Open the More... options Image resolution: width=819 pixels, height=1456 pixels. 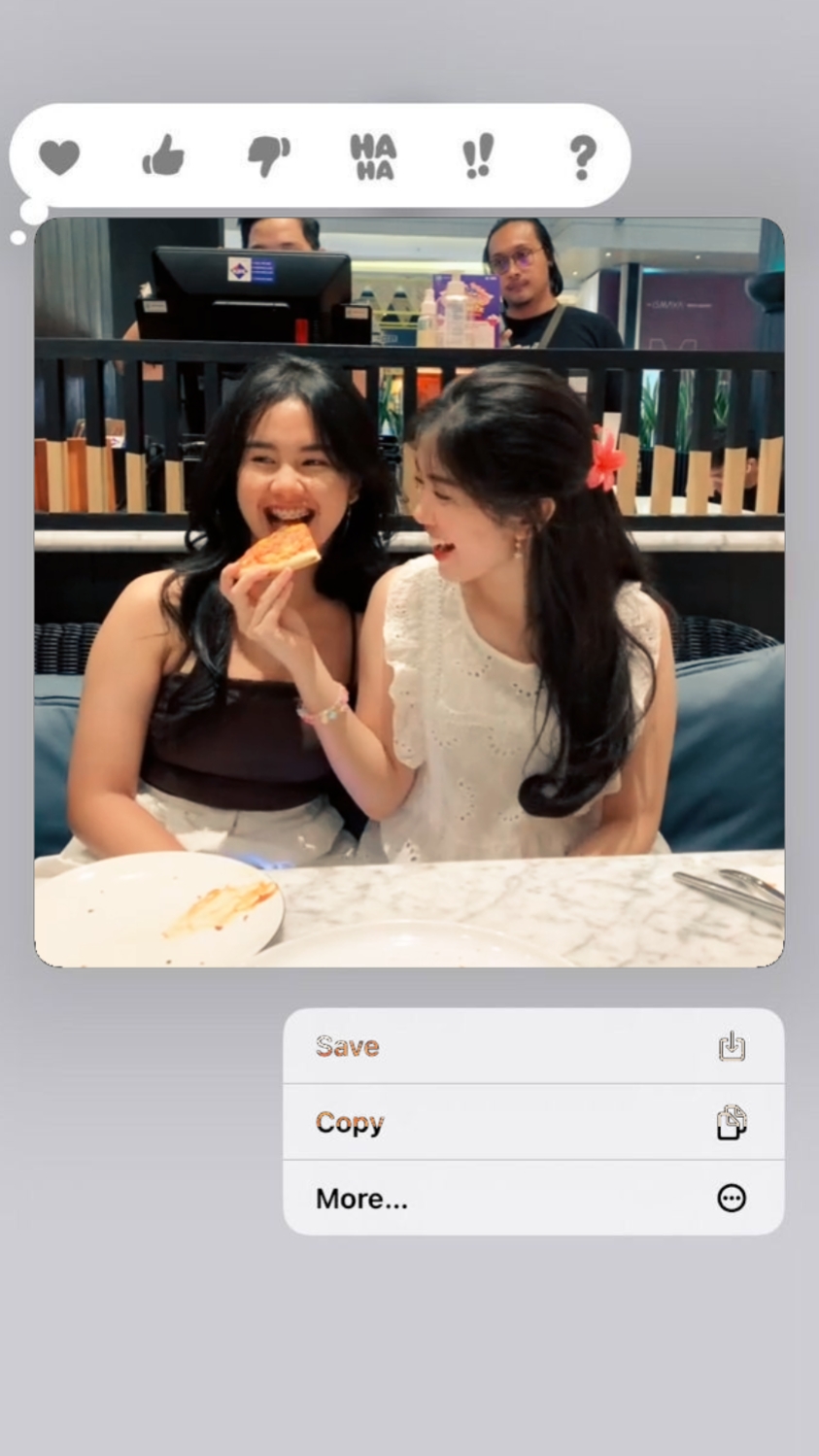532,1198
